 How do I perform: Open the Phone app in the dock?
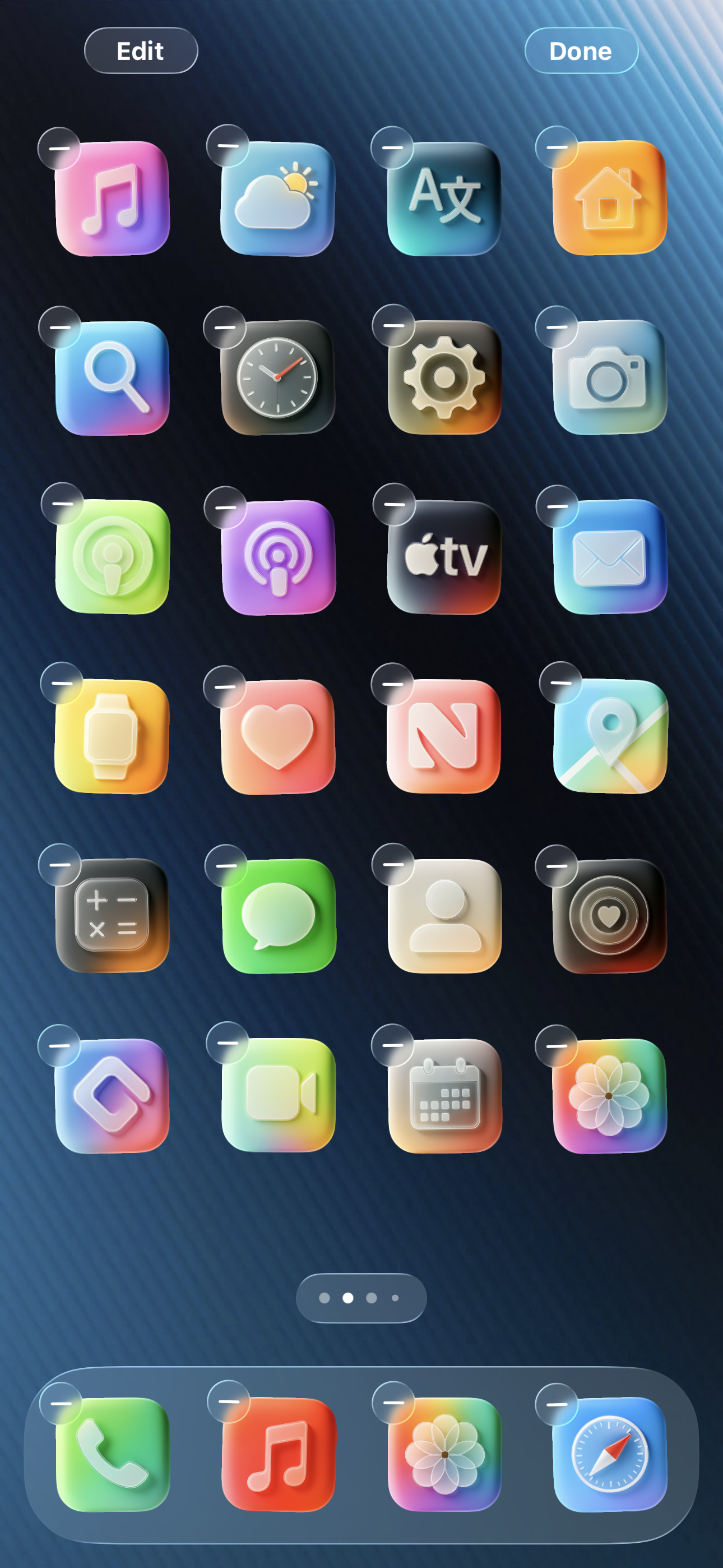pyautogui.click(x=112, y=1454)
